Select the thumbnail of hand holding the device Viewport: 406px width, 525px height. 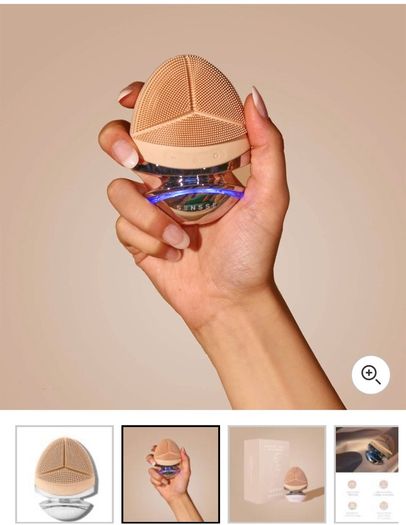[171, 474]
